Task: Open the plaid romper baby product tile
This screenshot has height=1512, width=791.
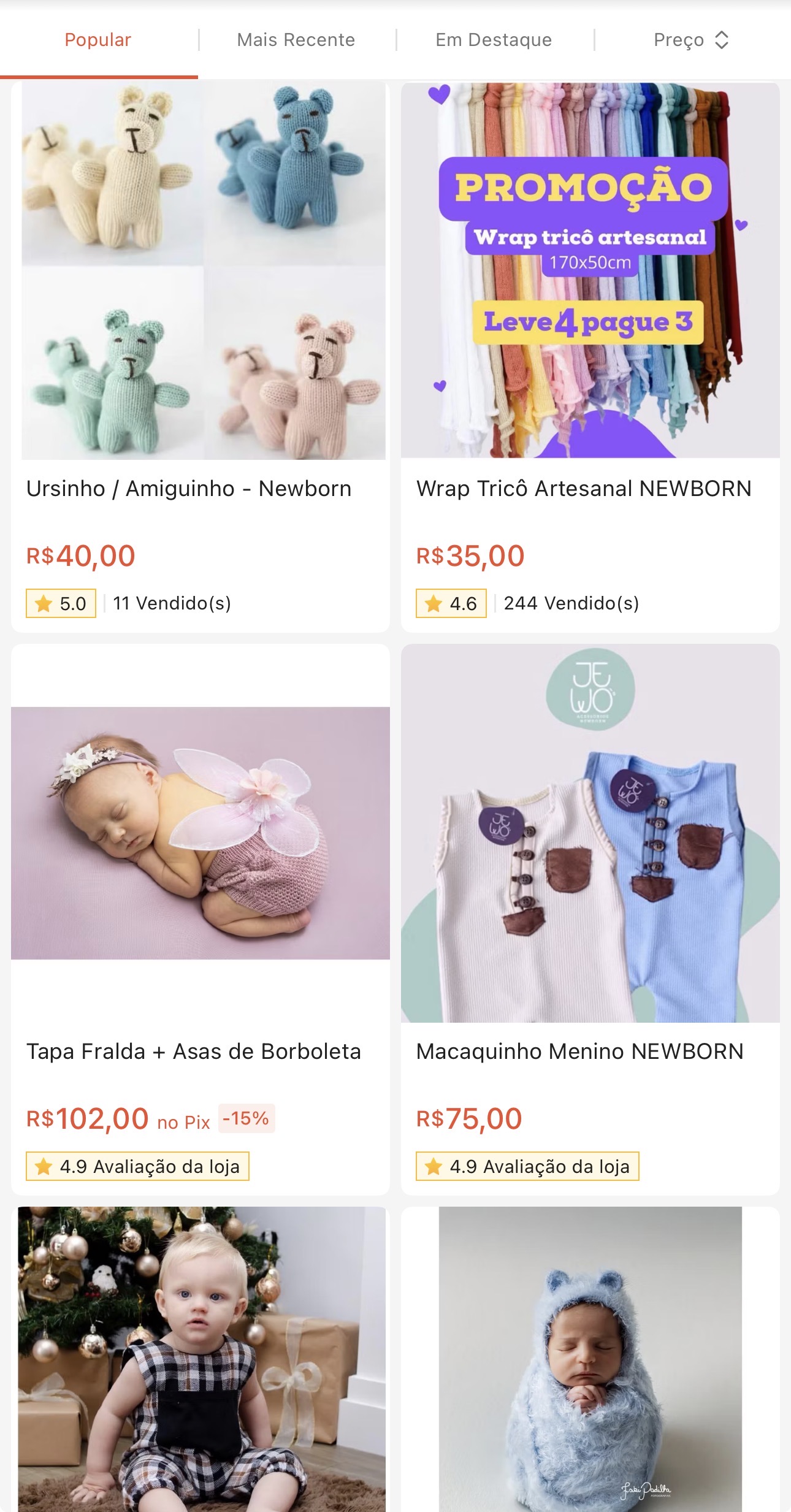Action: pos(201,1359)
